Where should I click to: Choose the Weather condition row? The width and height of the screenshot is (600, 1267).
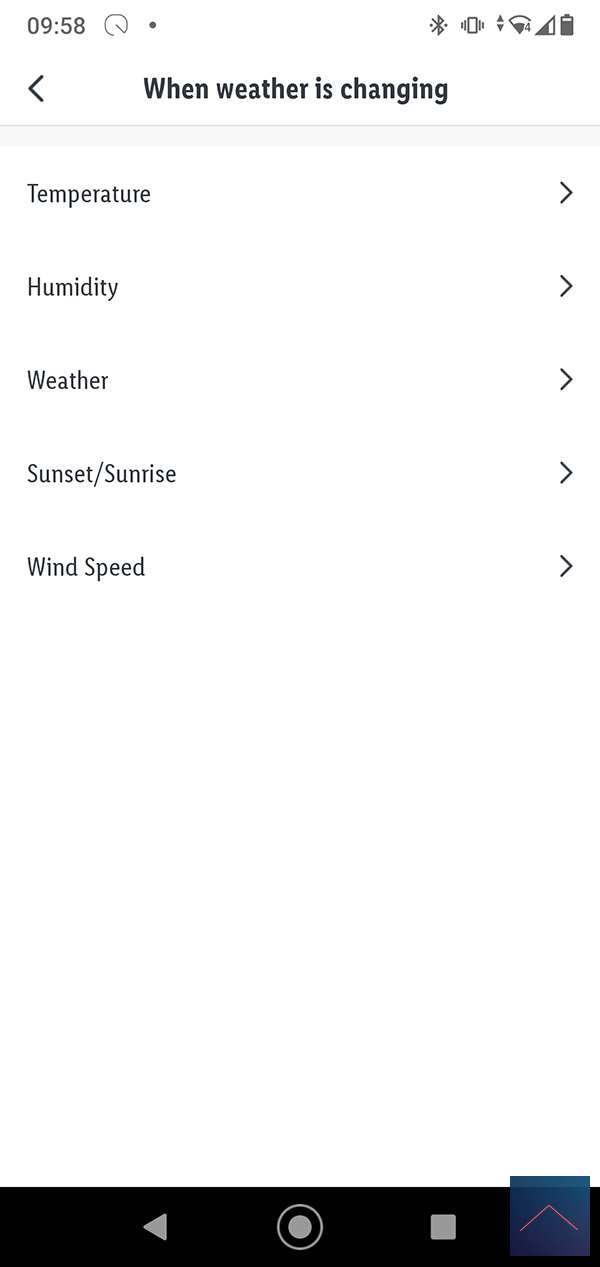click(300, 380)
